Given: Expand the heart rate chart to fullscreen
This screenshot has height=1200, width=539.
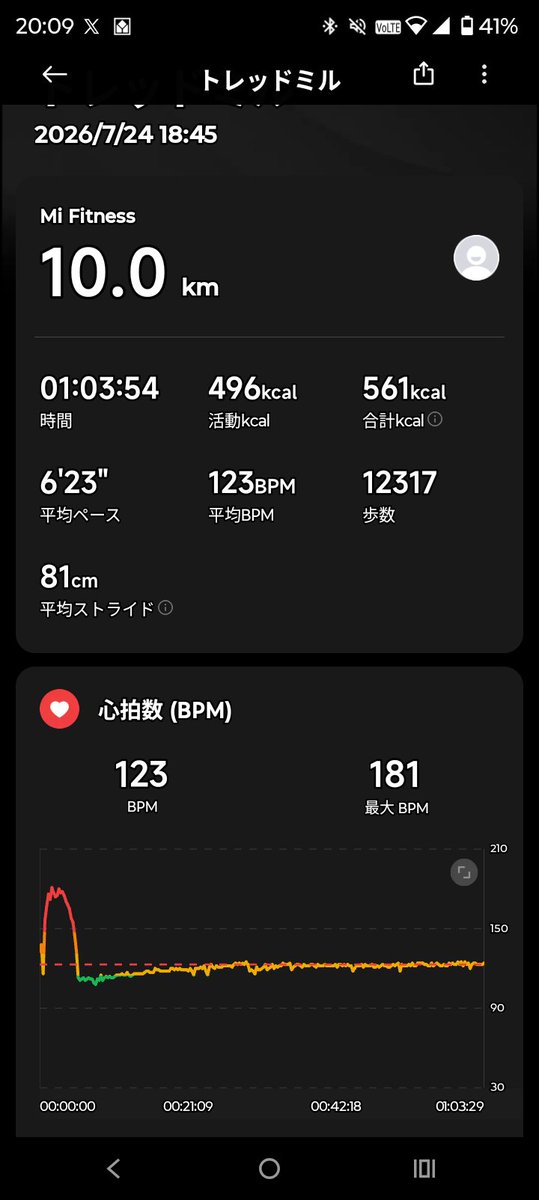Looking at the screenshot, I should [x=463, y=873].
